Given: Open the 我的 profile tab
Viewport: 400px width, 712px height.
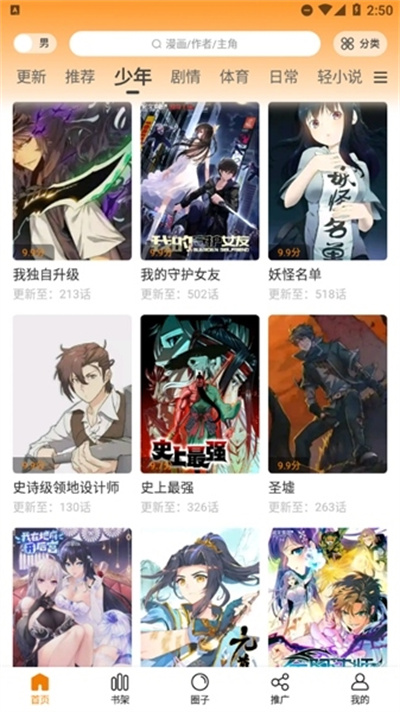Looking at the screenshot, I should (360, 688).
